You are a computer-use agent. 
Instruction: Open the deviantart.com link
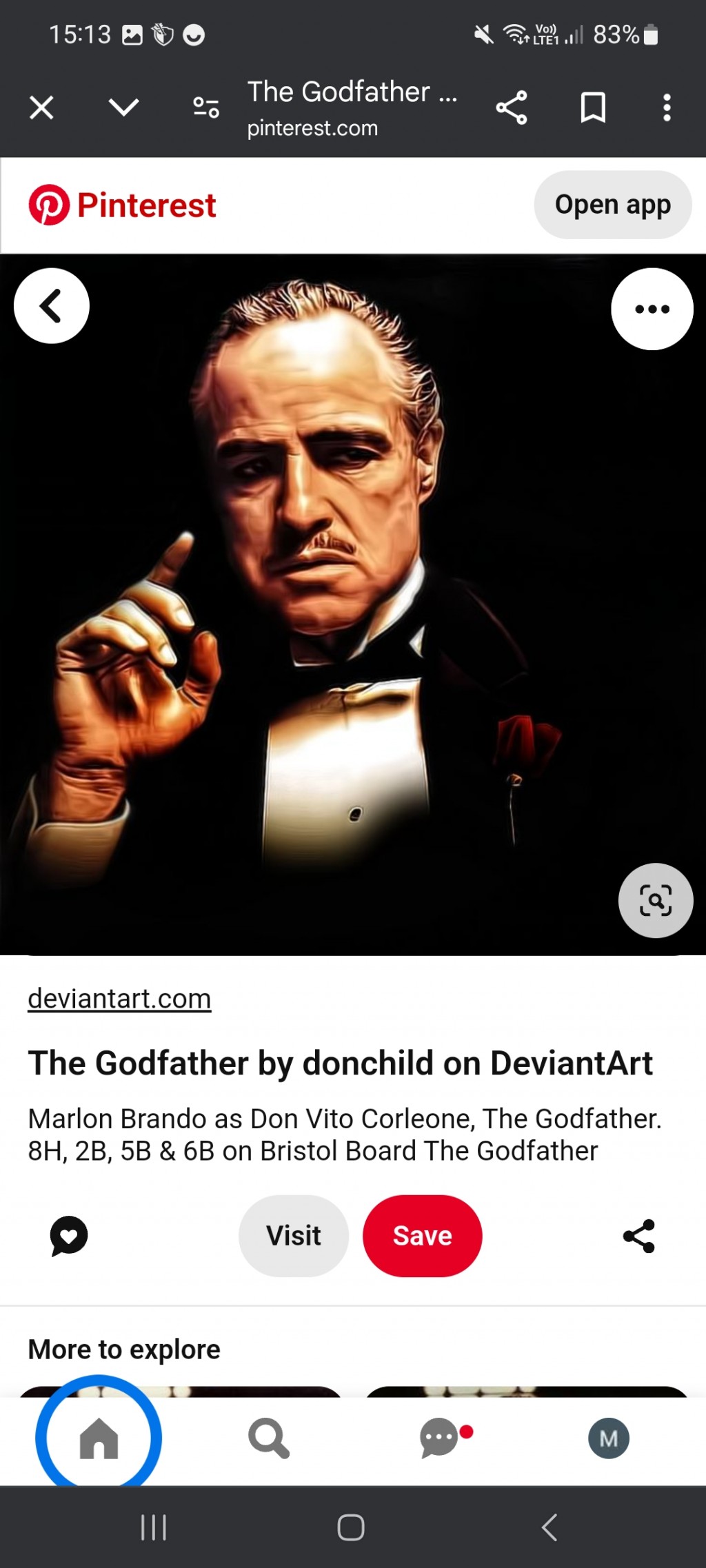point(119,998)
